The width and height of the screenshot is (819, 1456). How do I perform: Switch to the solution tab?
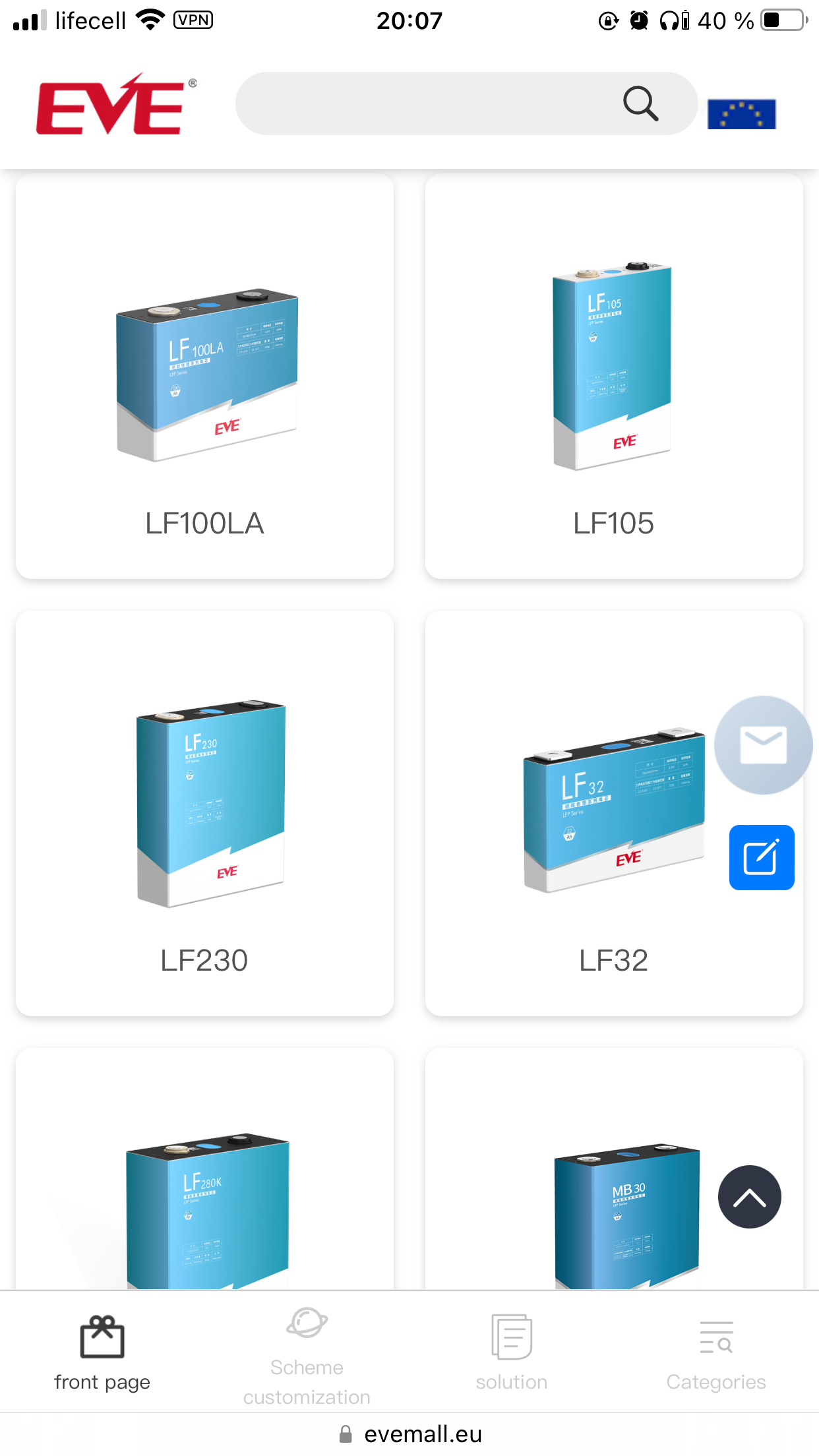coord(512,1352)
